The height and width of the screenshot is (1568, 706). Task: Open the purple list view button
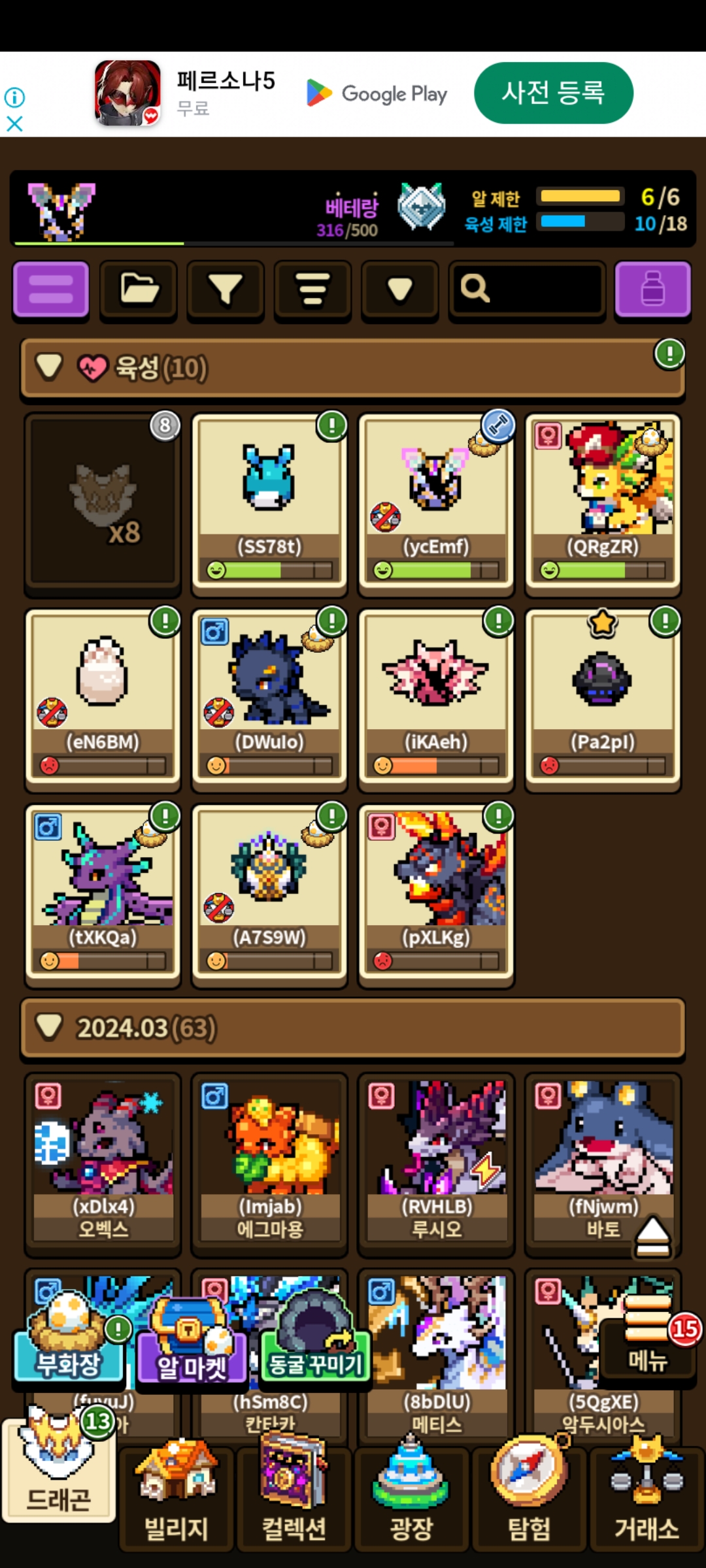coord(51,290)
